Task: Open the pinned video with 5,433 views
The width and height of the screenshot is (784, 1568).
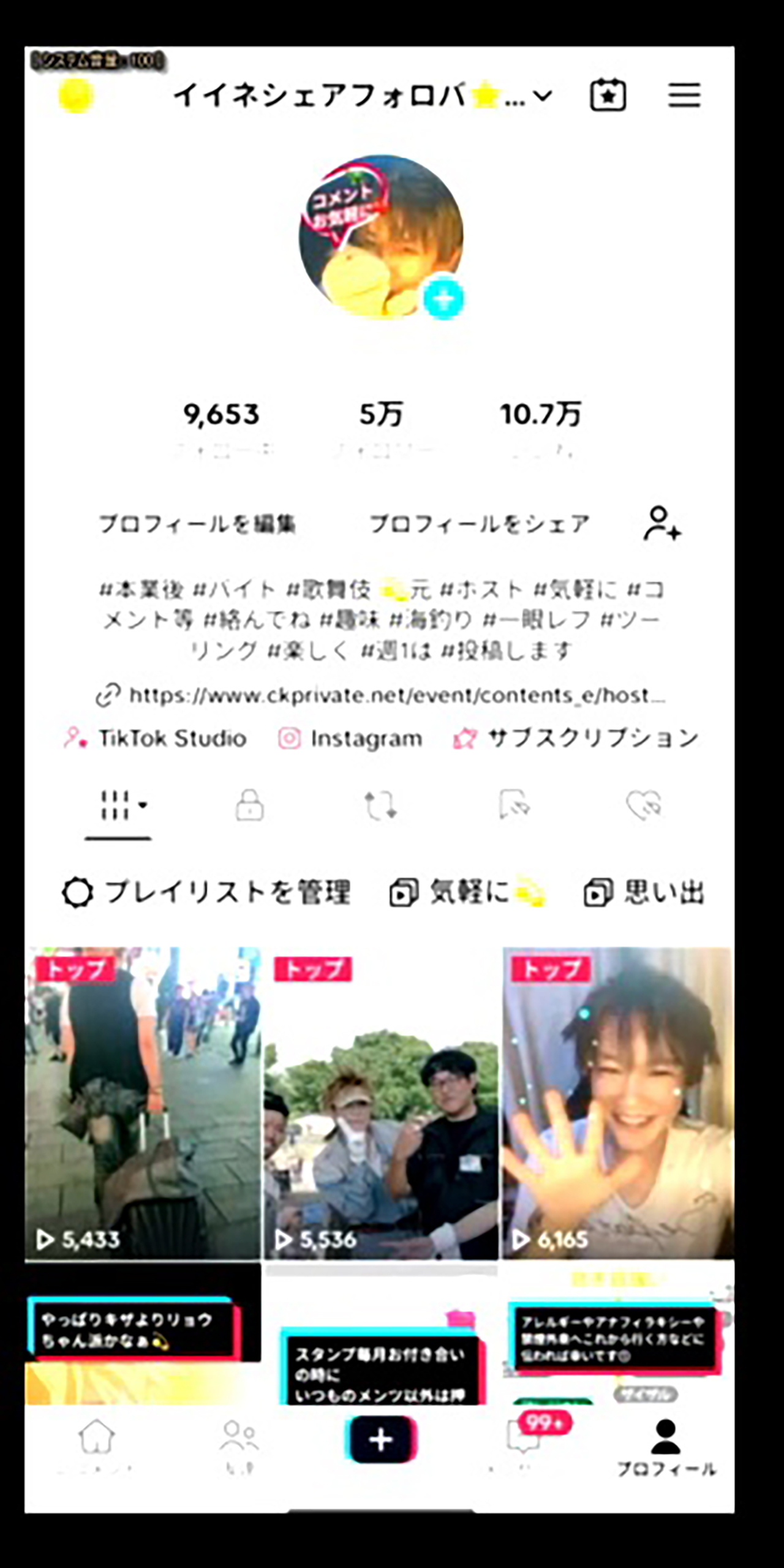Action: tap(142, 1102)
